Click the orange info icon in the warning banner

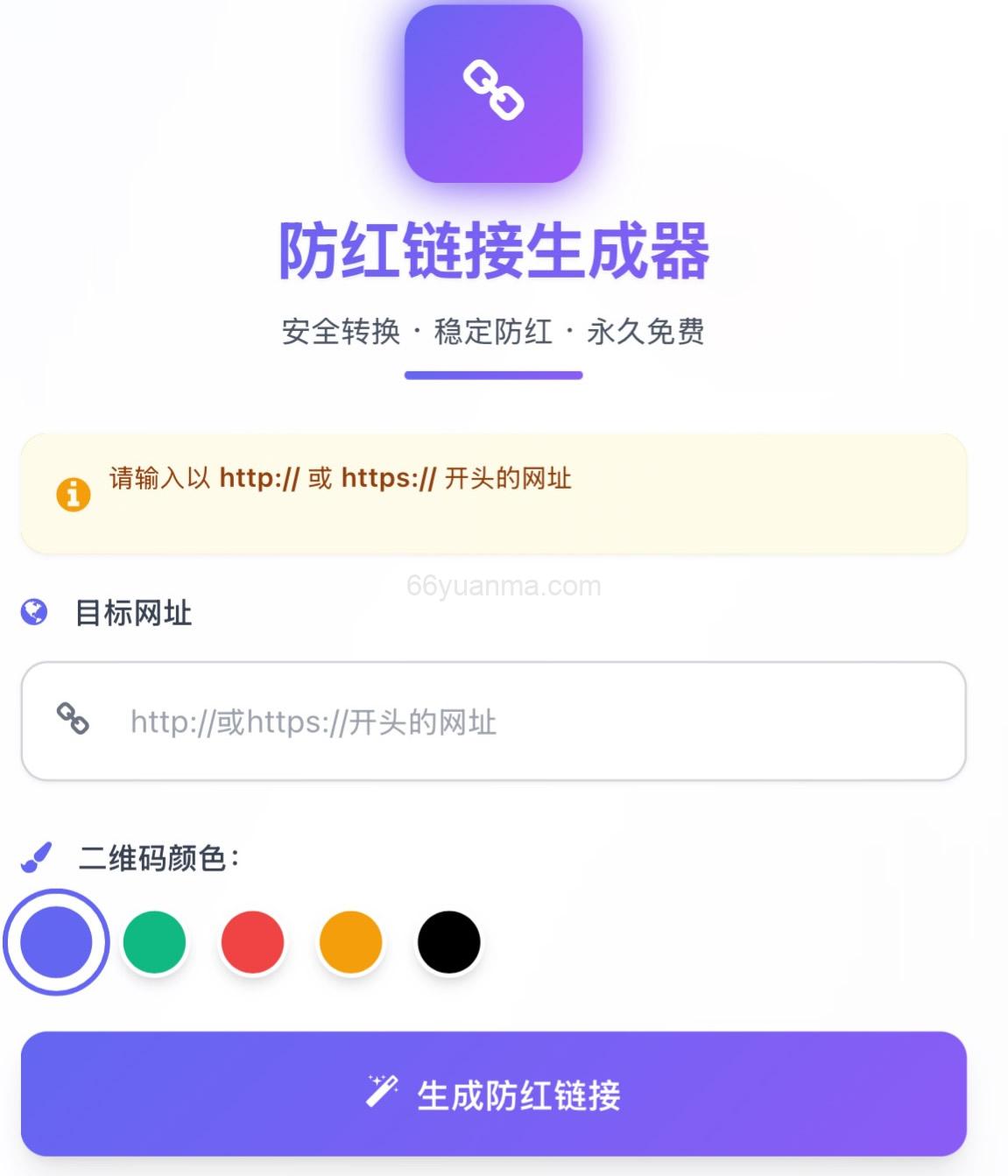[74, 493]
